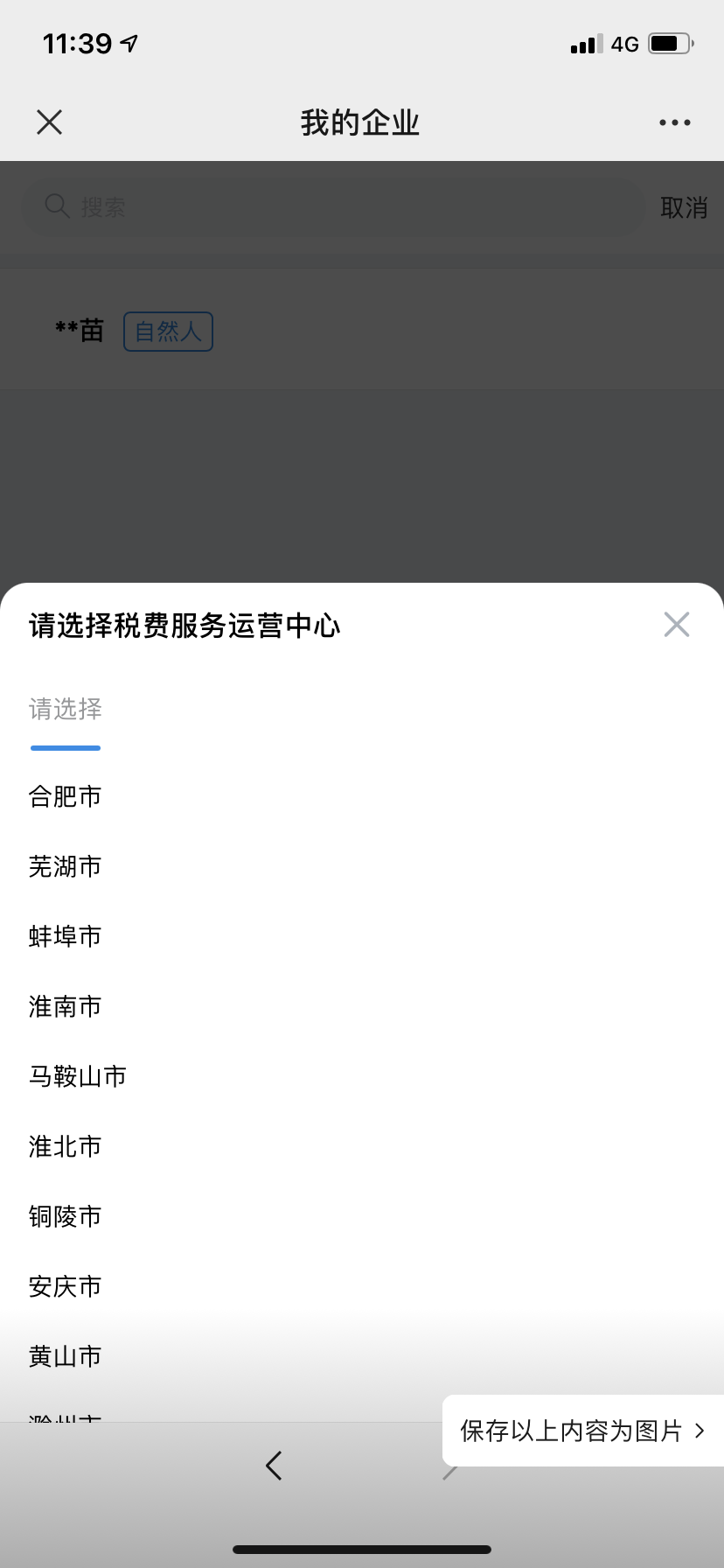
Task: Go back with the bottom left arrow
Action: tap(274, 1466)
